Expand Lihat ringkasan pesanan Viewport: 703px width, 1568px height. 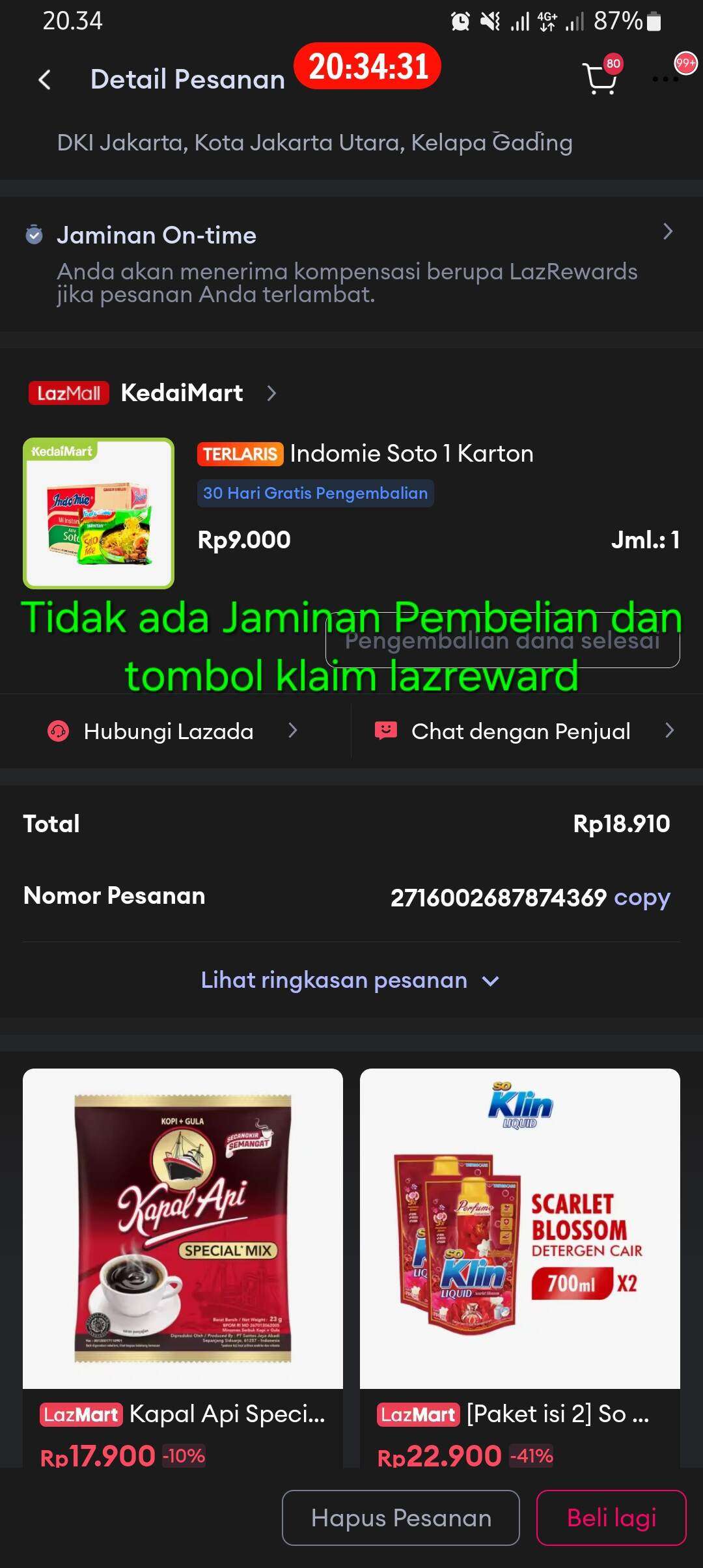(350, 980)
